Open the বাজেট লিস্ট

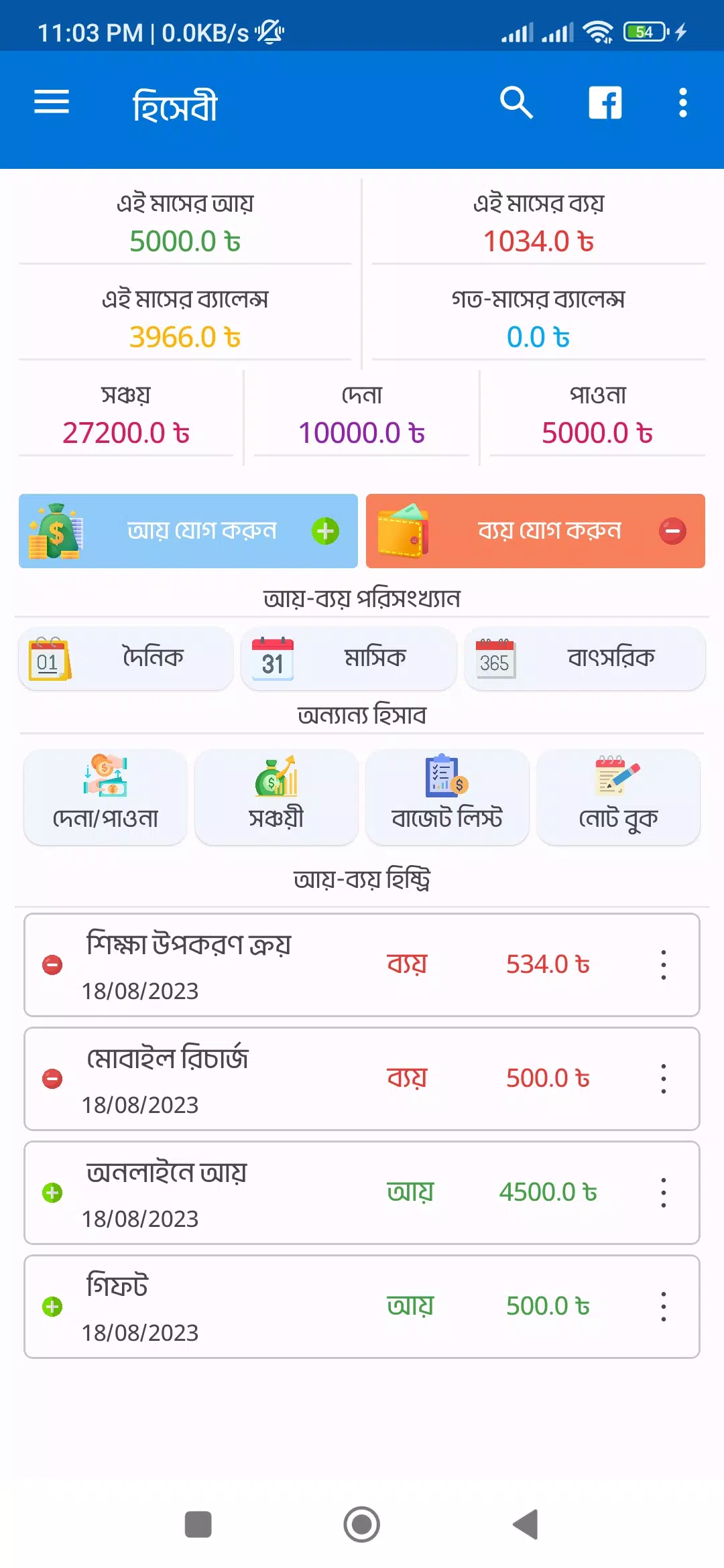tap(447, 796)
